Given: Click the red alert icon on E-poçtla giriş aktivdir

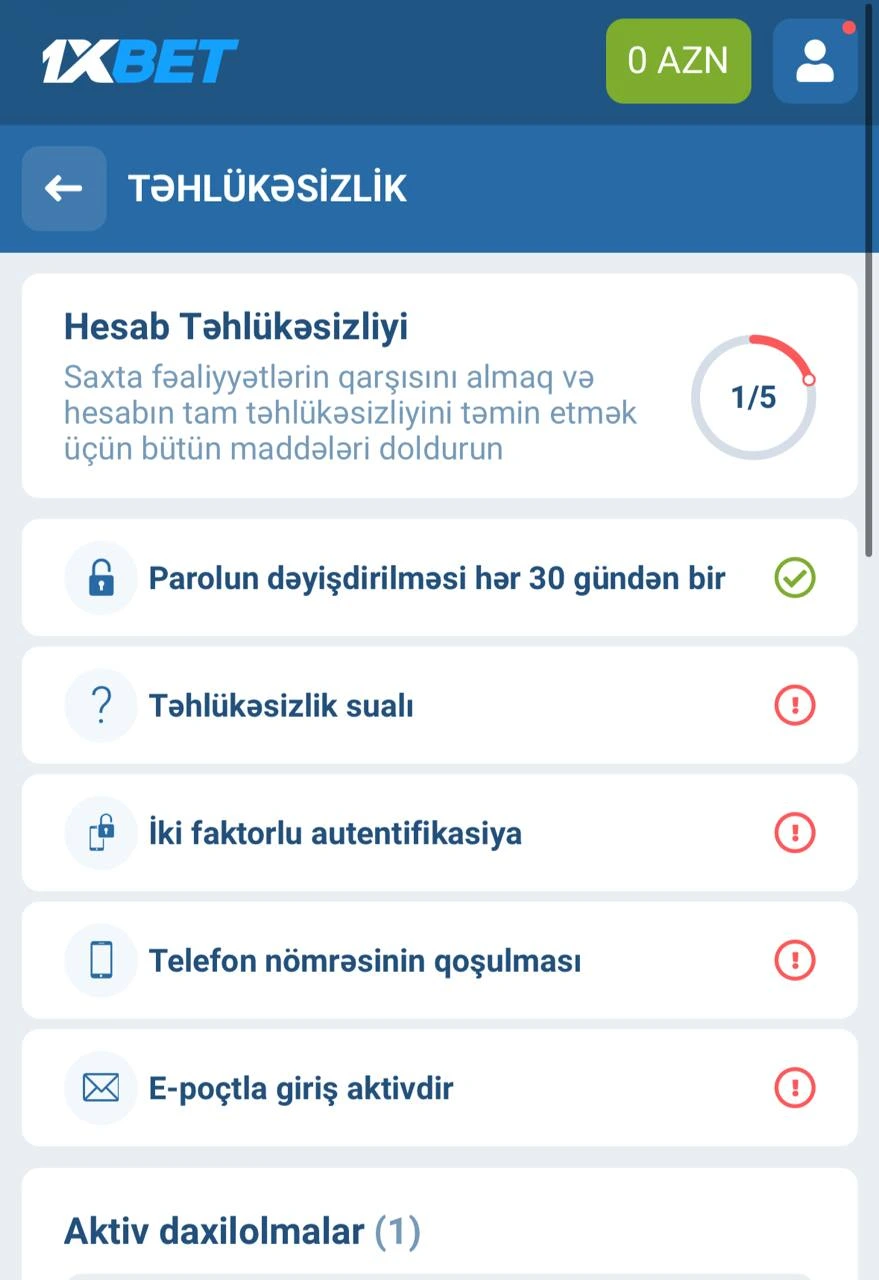Looking at the screenshot, I should tap(794, 1088).
